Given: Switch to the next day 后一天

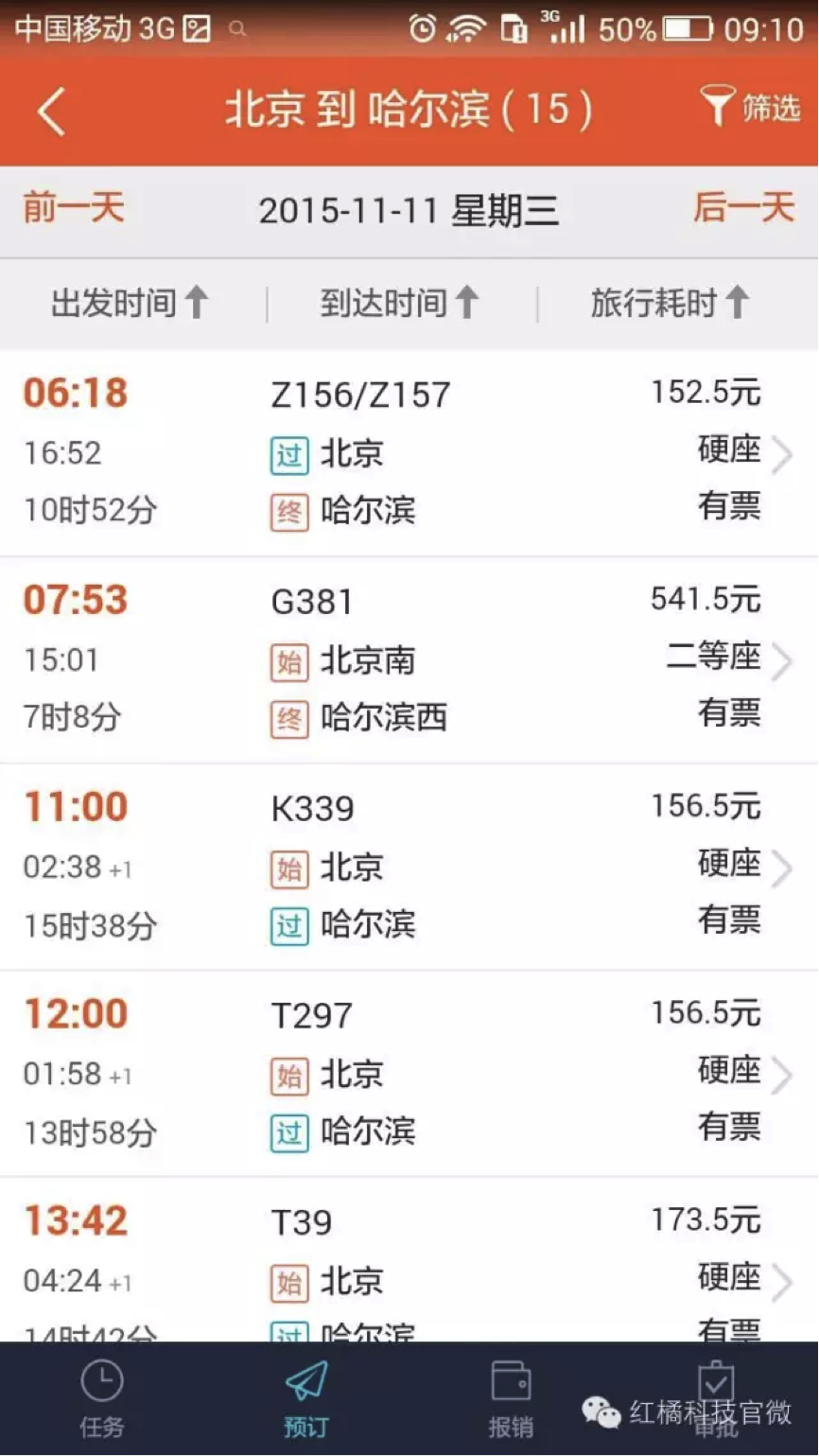Looking at the screenshot, I should click(x=744, y=207).
